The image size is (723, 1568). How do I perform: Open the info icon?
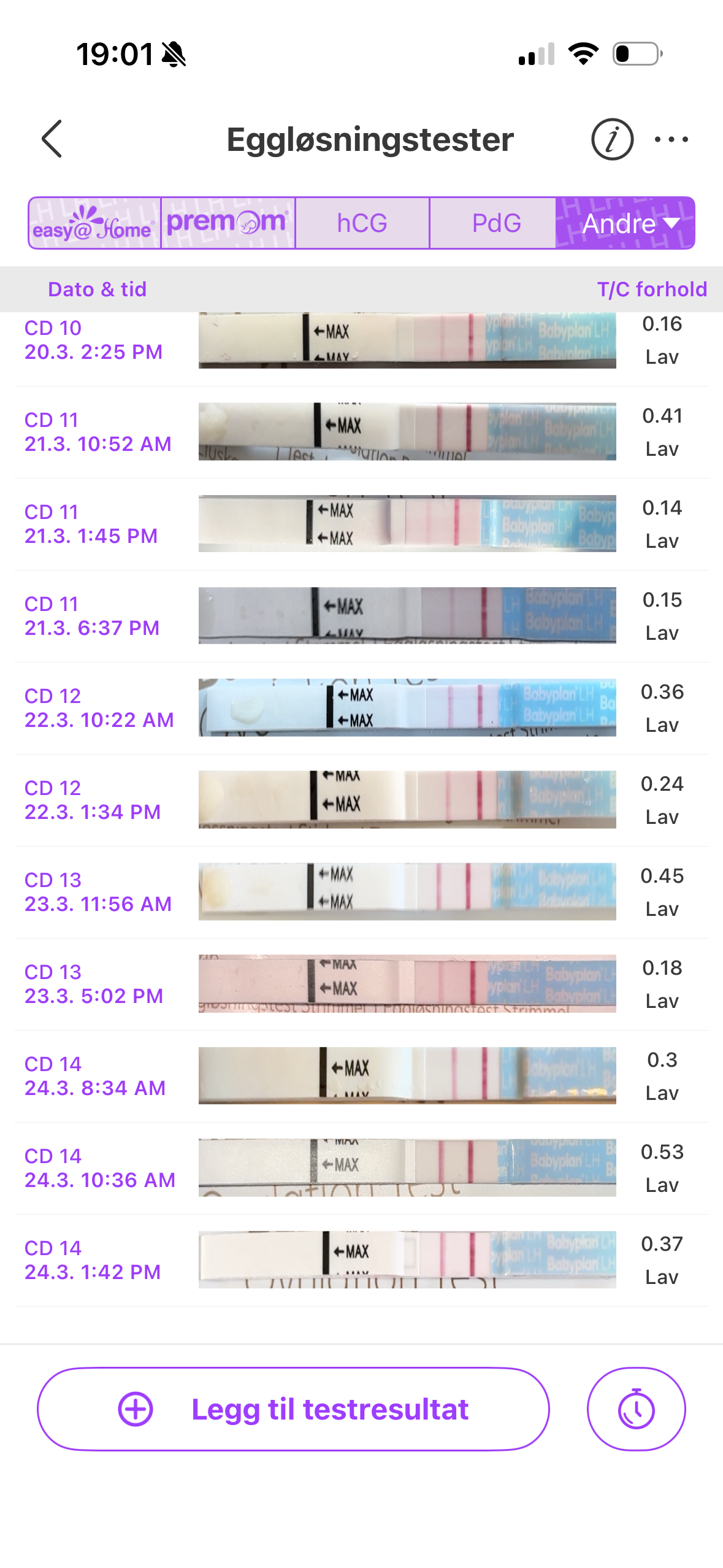coord(612,139)
